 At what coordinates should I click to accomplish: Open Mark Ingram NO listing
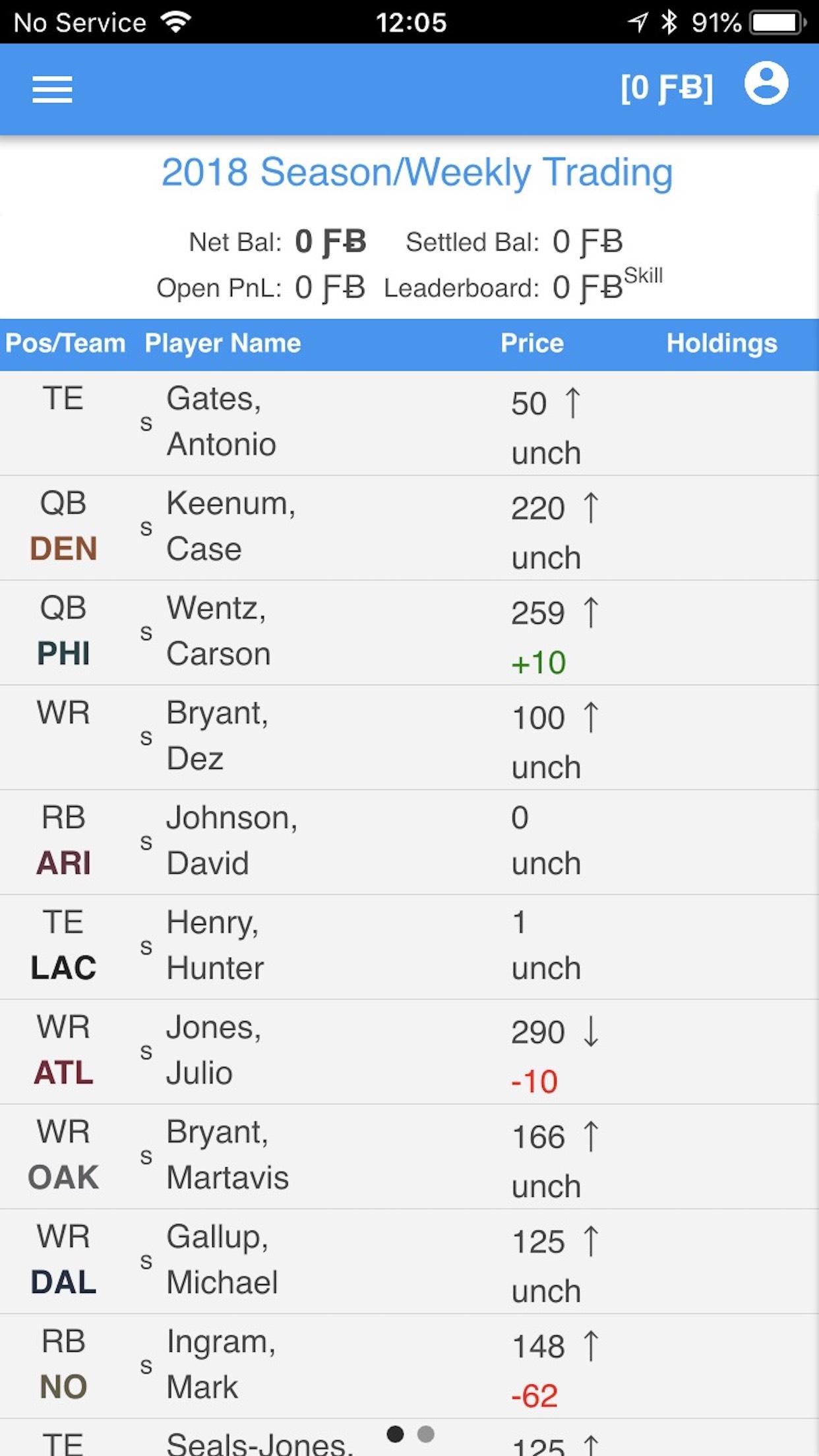pos(220,1365)
